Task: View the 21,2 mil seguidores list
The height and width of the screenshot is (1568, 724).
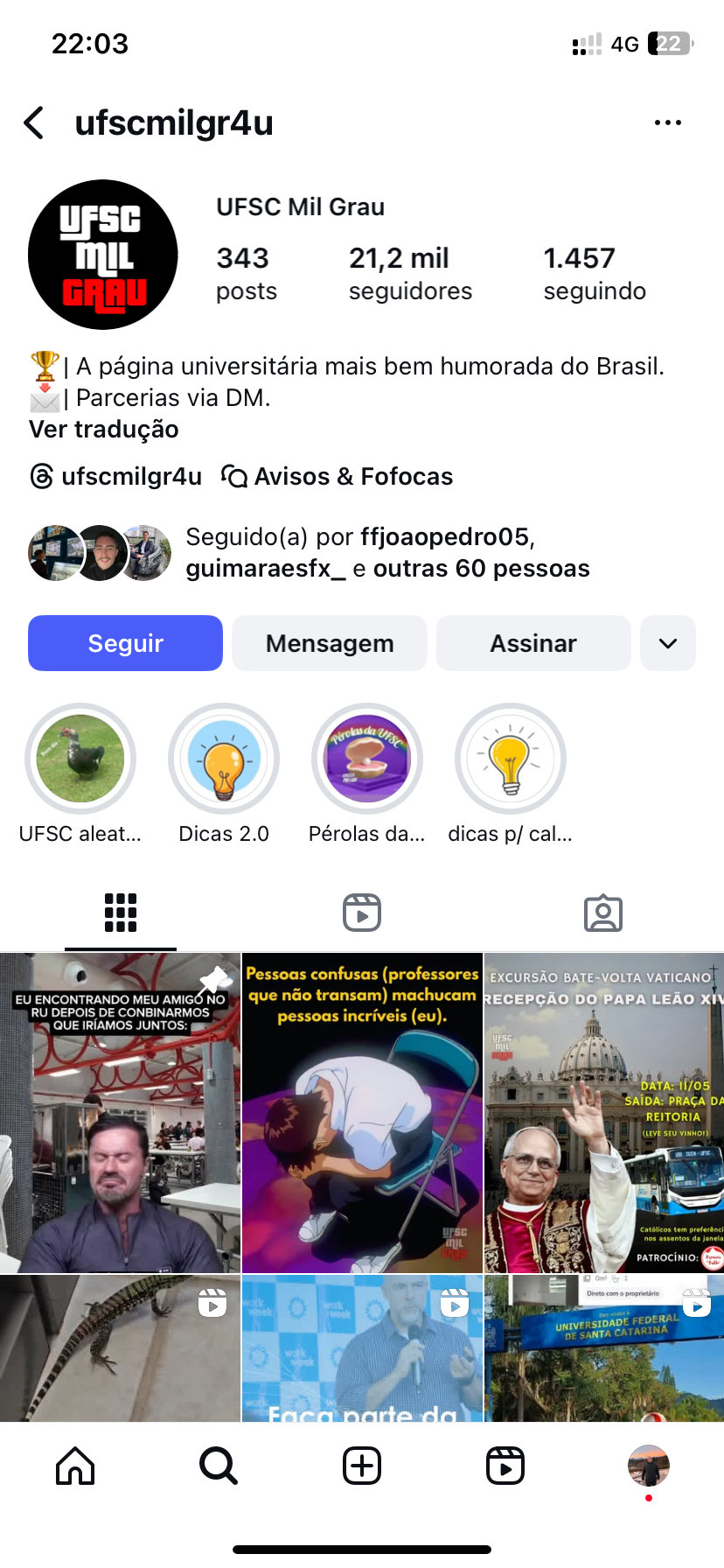Action: tap(410, 274)
